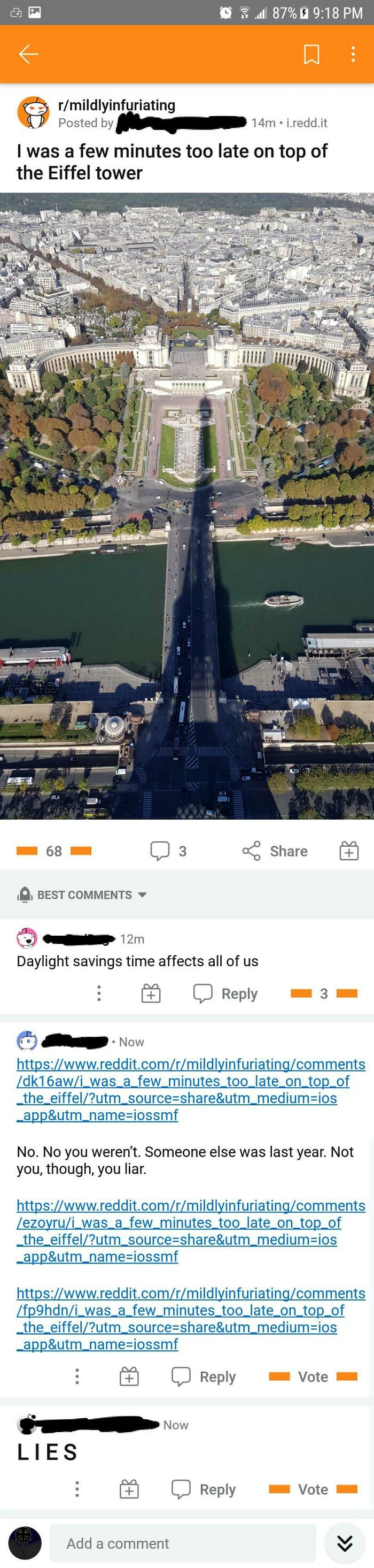Screen dimensions: 374x1568
Task: Go back using the top arrow
Action: (x=28, y=54)
